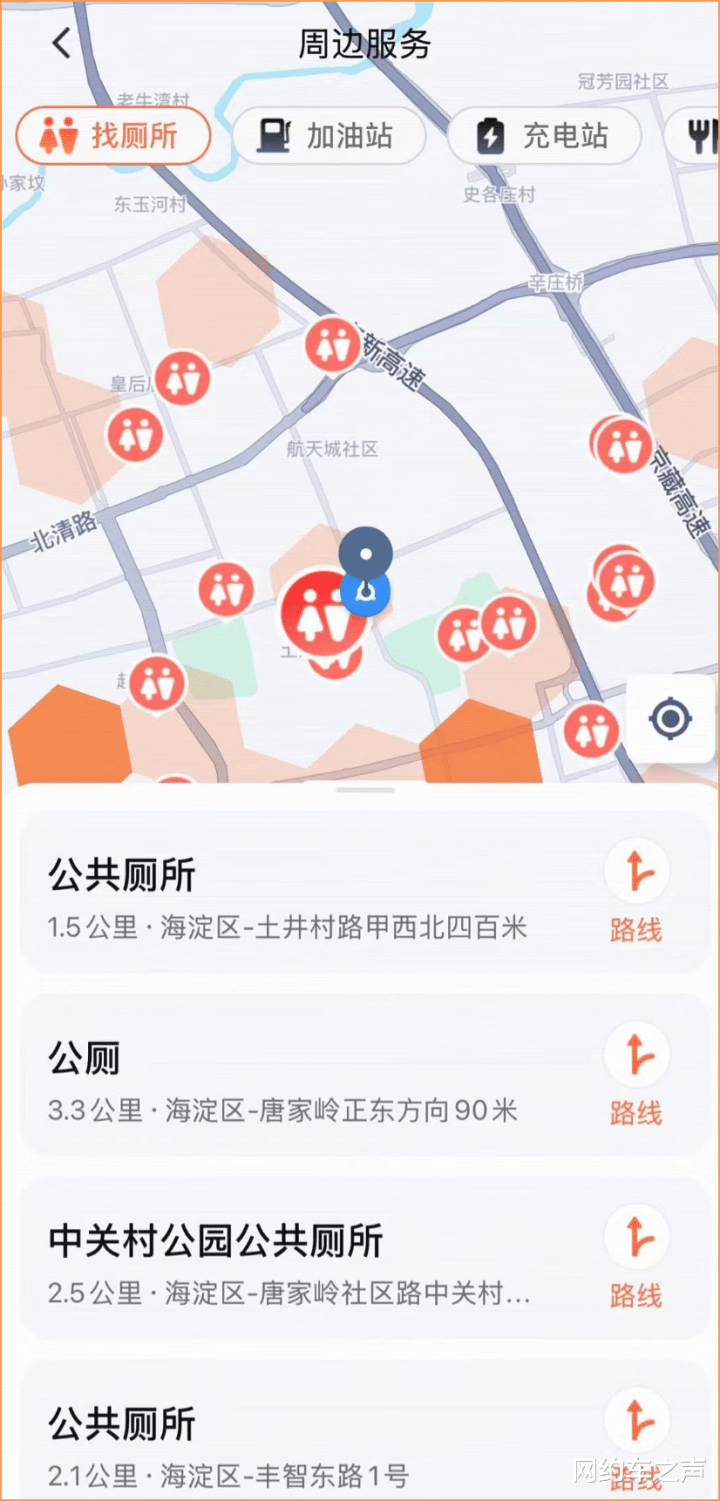Get 路线 to 公厕 at 唐家岭
Screen dimensions: 720x1501
coord(636,1076)
